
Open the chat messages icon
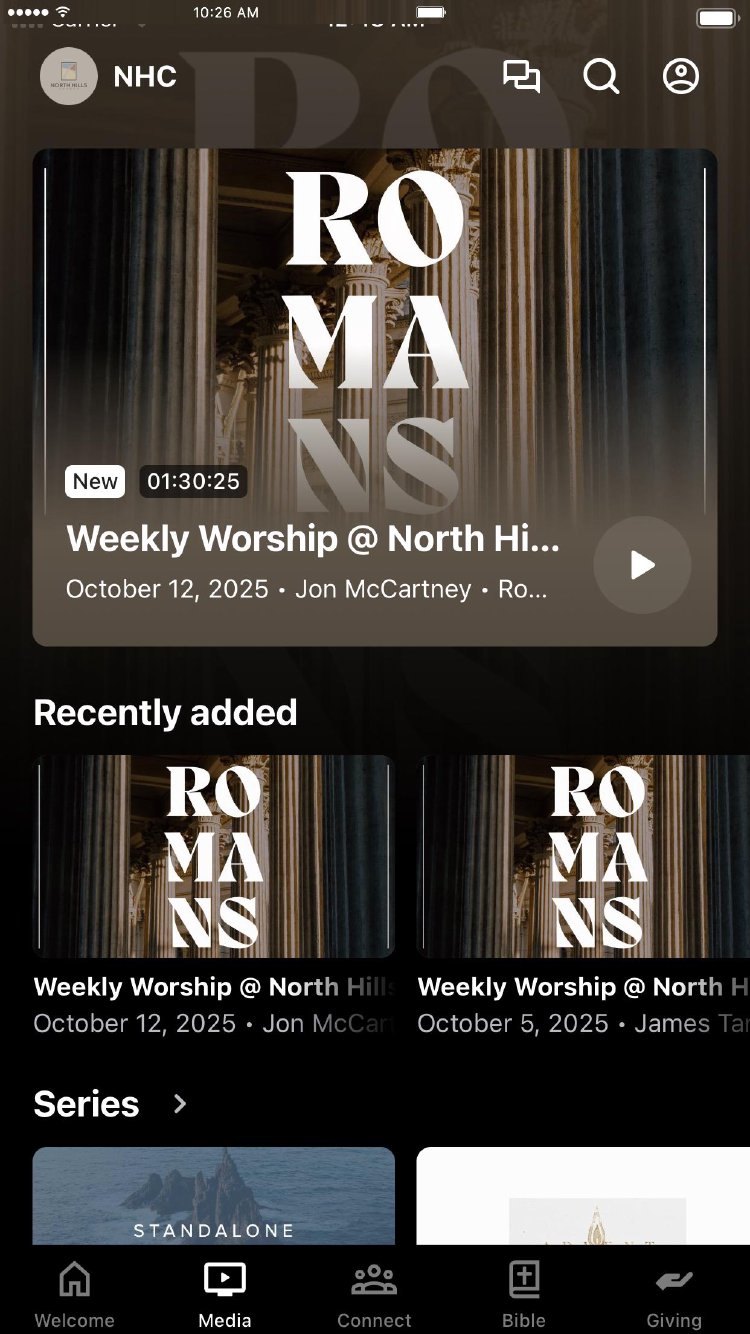click(521, 77)
